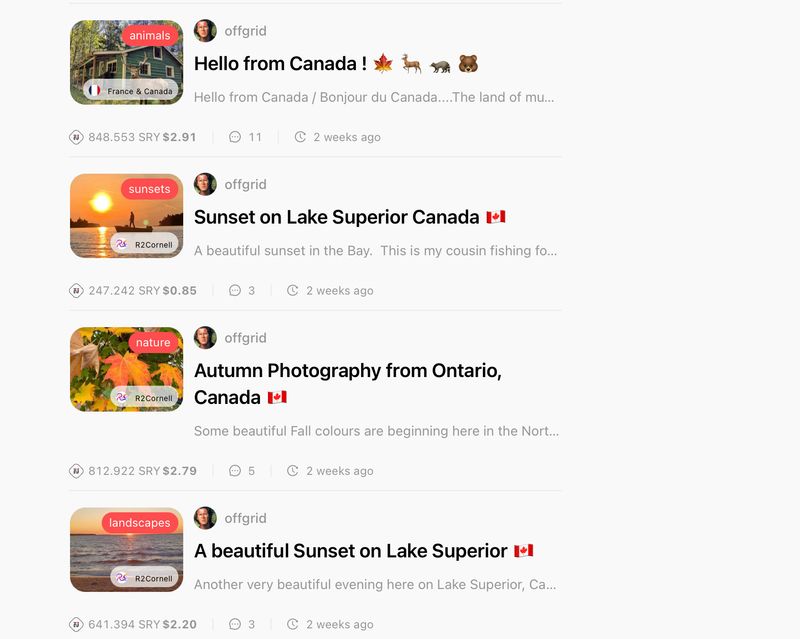View offgrid's profile from Hello from Canada post
The width and height of the screenshot is (800, 639).
pos(245,31)
